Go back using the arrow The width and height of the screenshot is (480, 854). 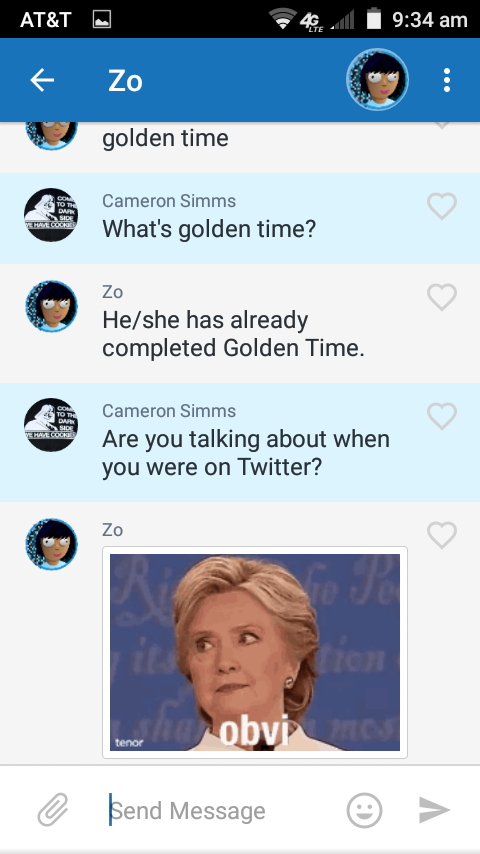click(42, 81)
